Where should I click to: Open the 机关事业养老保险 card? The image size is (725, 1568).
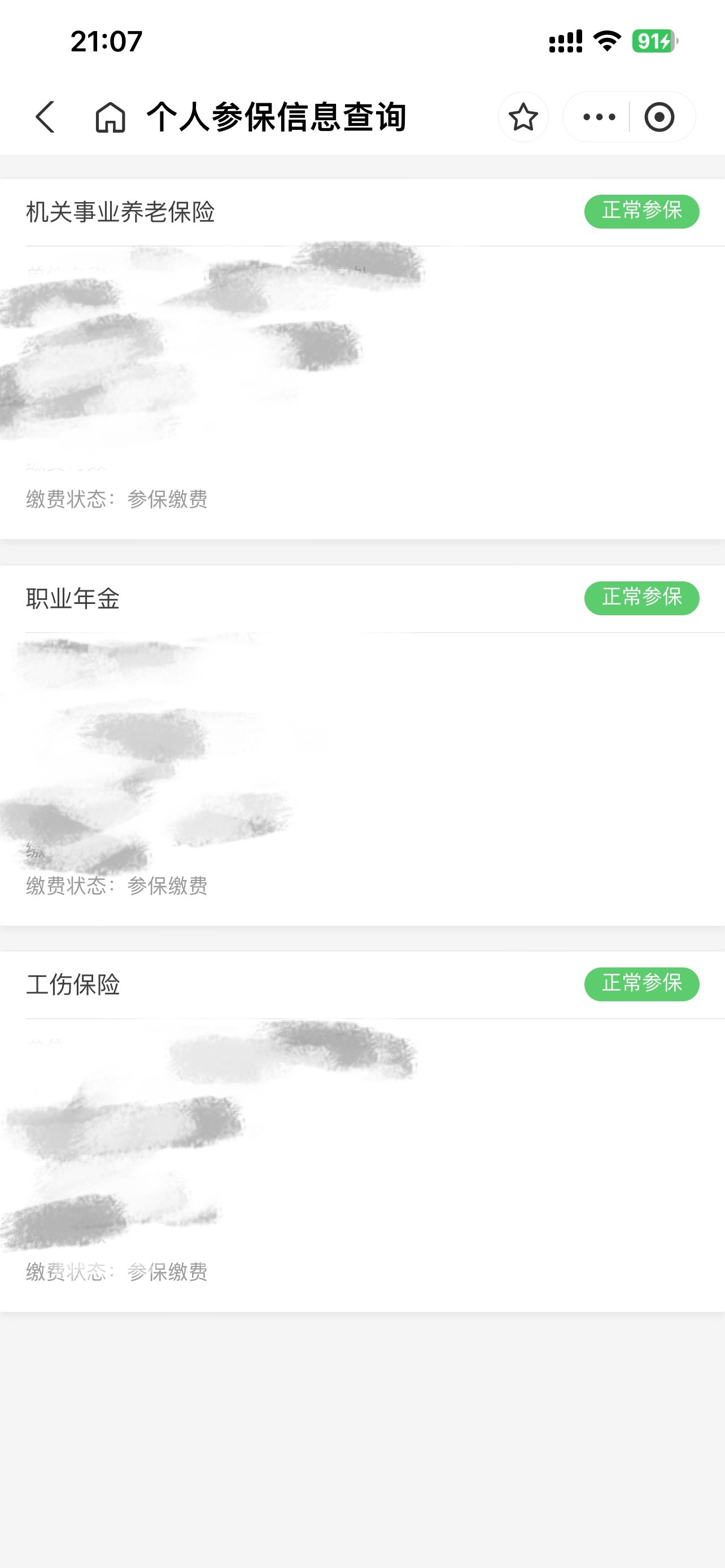tap(362, 358)
